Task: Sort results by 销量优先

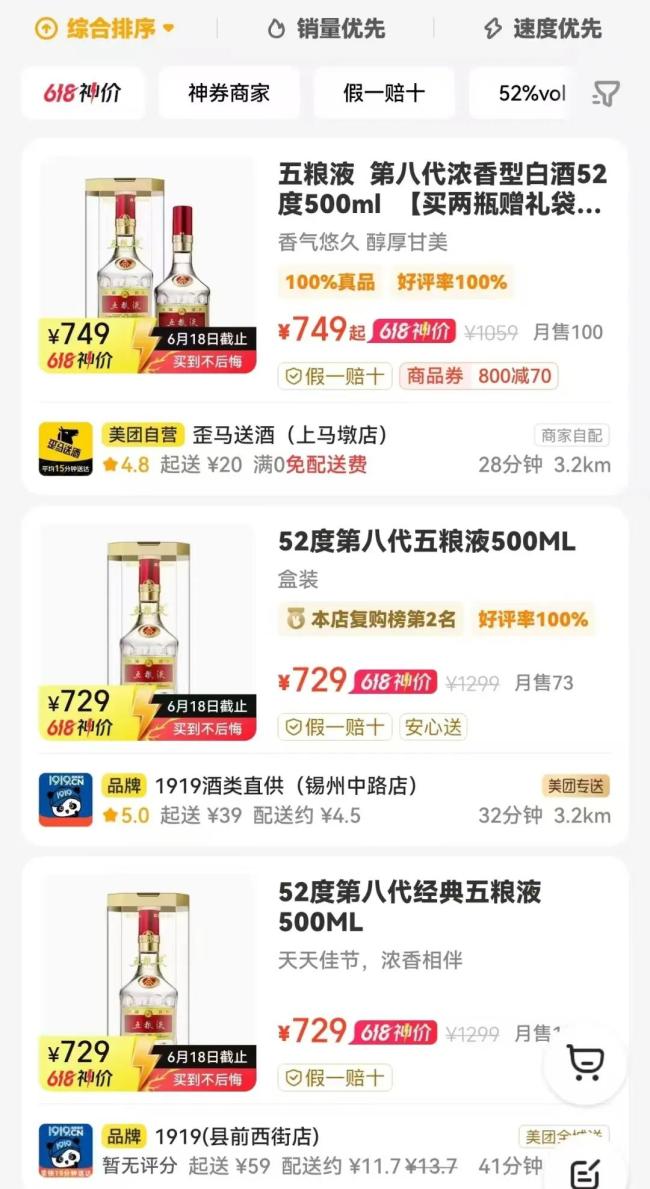Action: tap(326, 29)
